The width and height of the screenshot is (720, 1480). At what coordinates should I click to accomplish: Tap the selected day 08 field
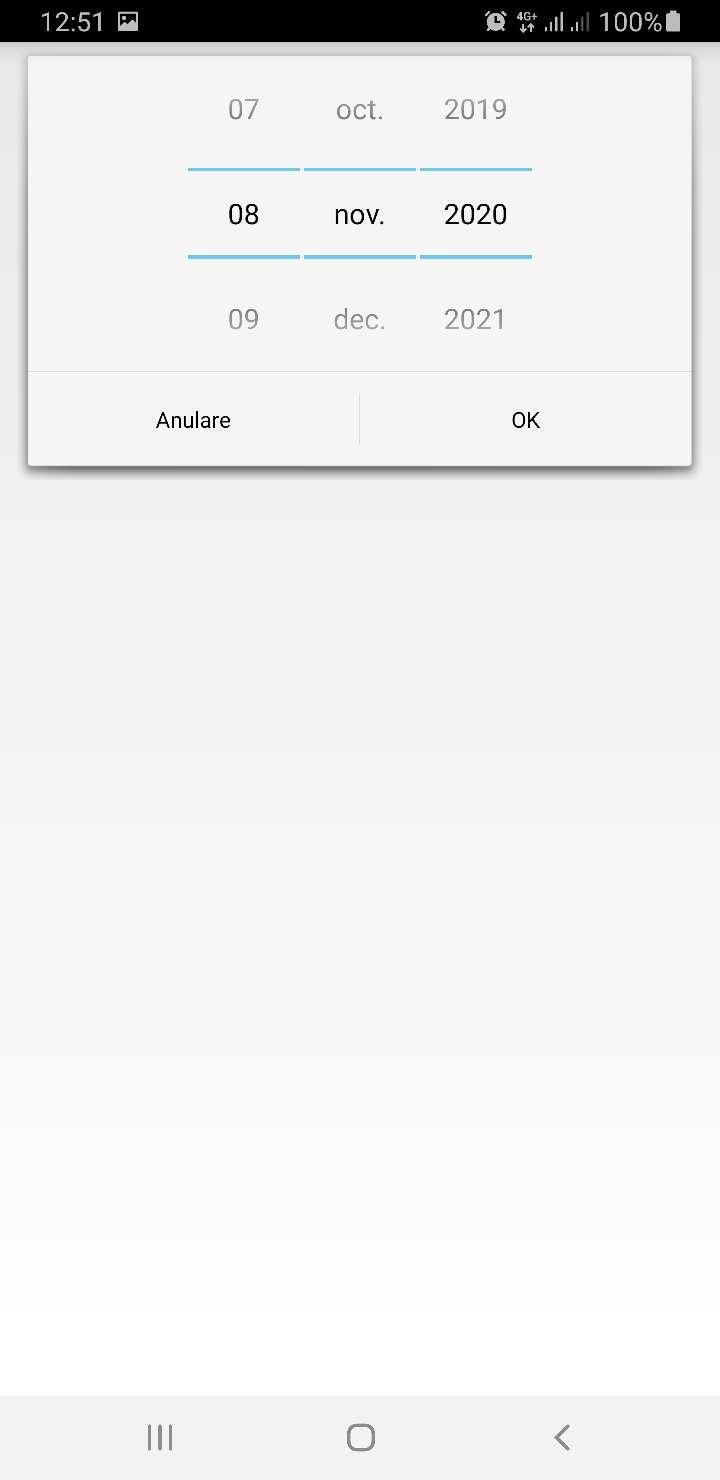(244, 214)
